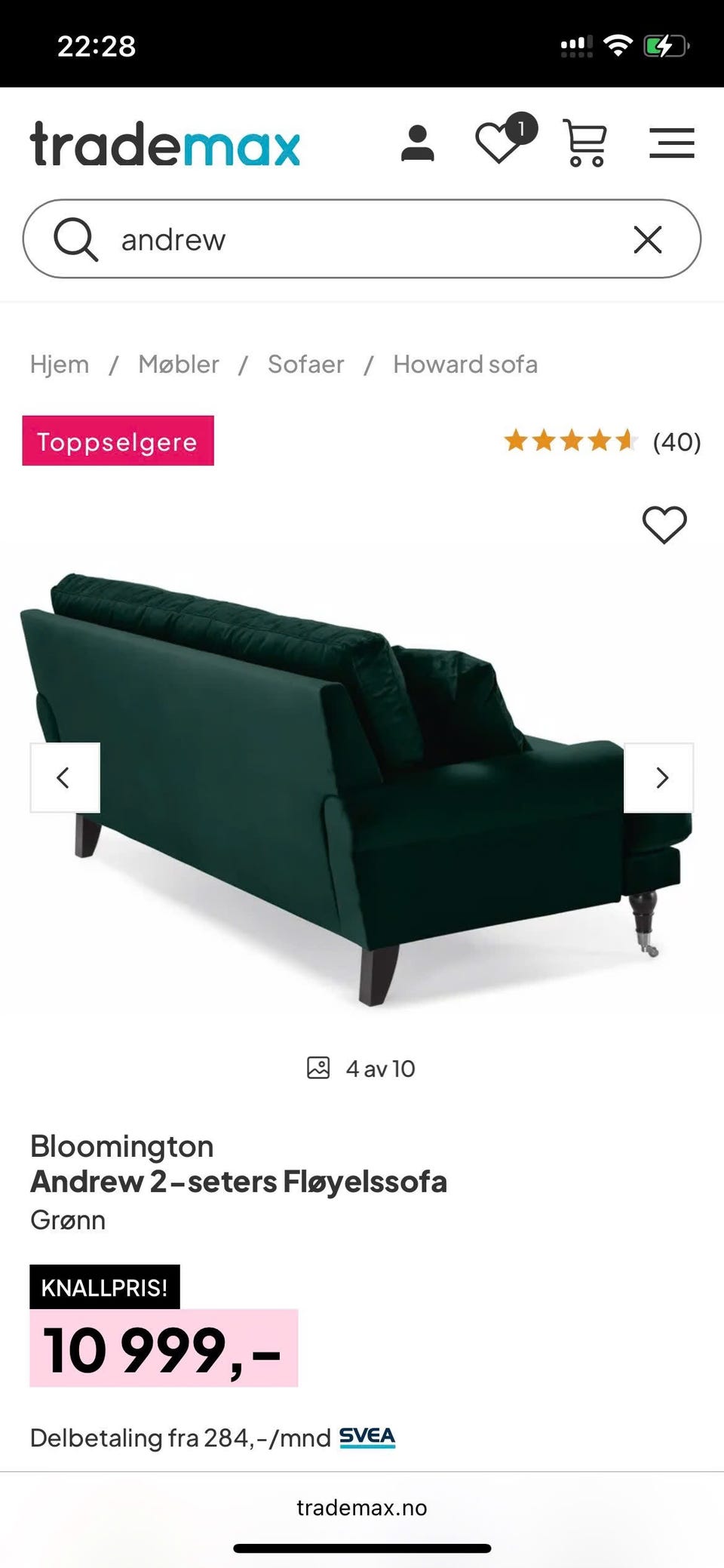Screen dimensions: 724x1568
Task: Click the trademax logo
Action: 164,143
